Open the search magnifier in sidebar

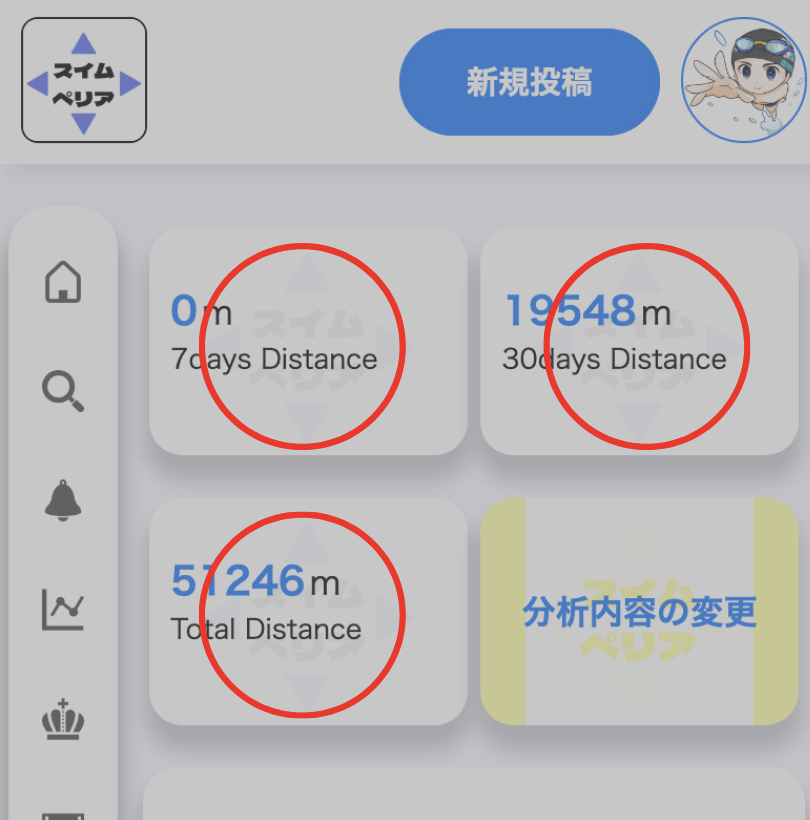point(63,390)
